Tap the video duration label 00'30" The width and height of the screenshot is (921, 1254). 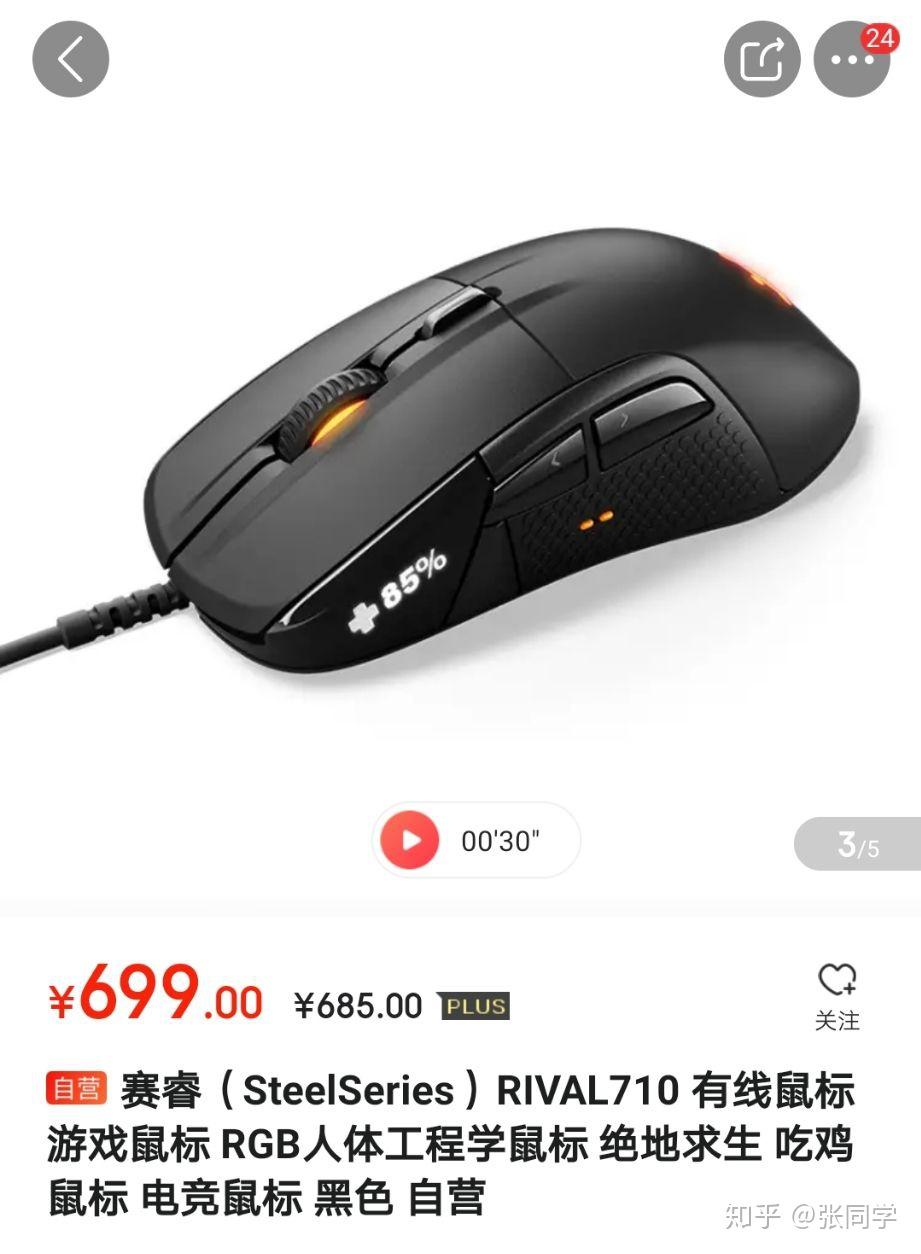(500, 840)
